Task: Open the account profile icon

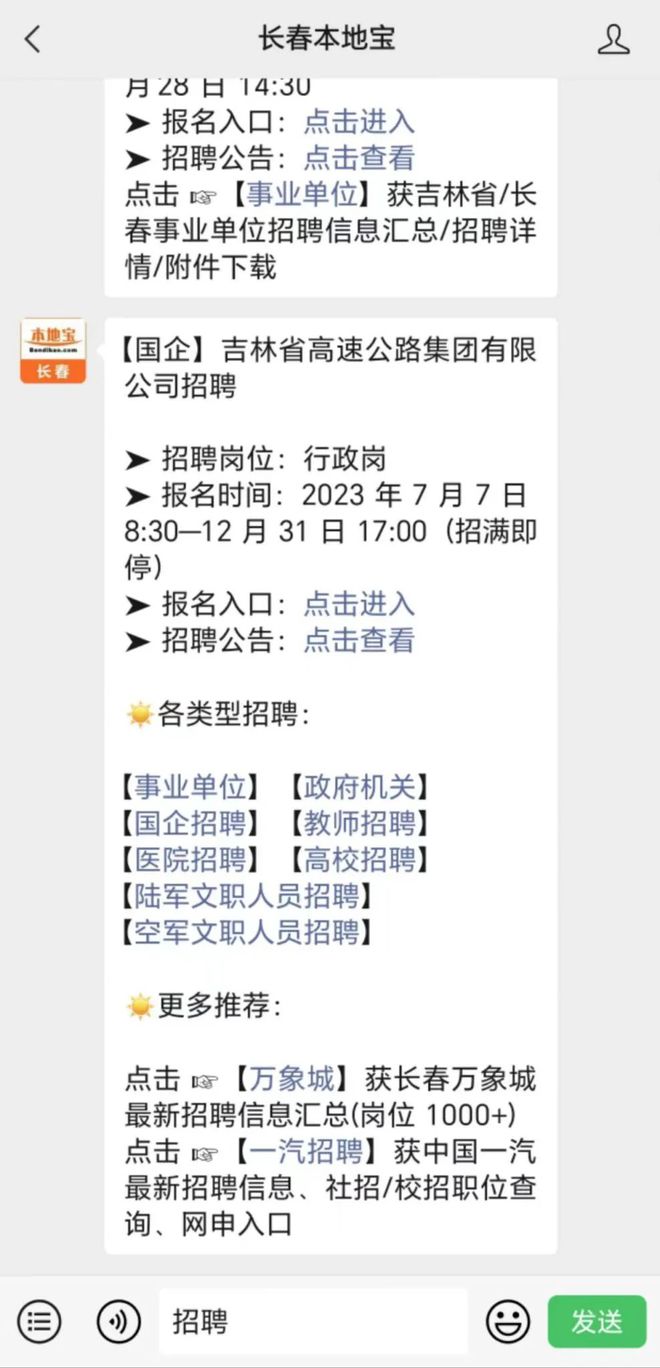Action: [613, 39]
